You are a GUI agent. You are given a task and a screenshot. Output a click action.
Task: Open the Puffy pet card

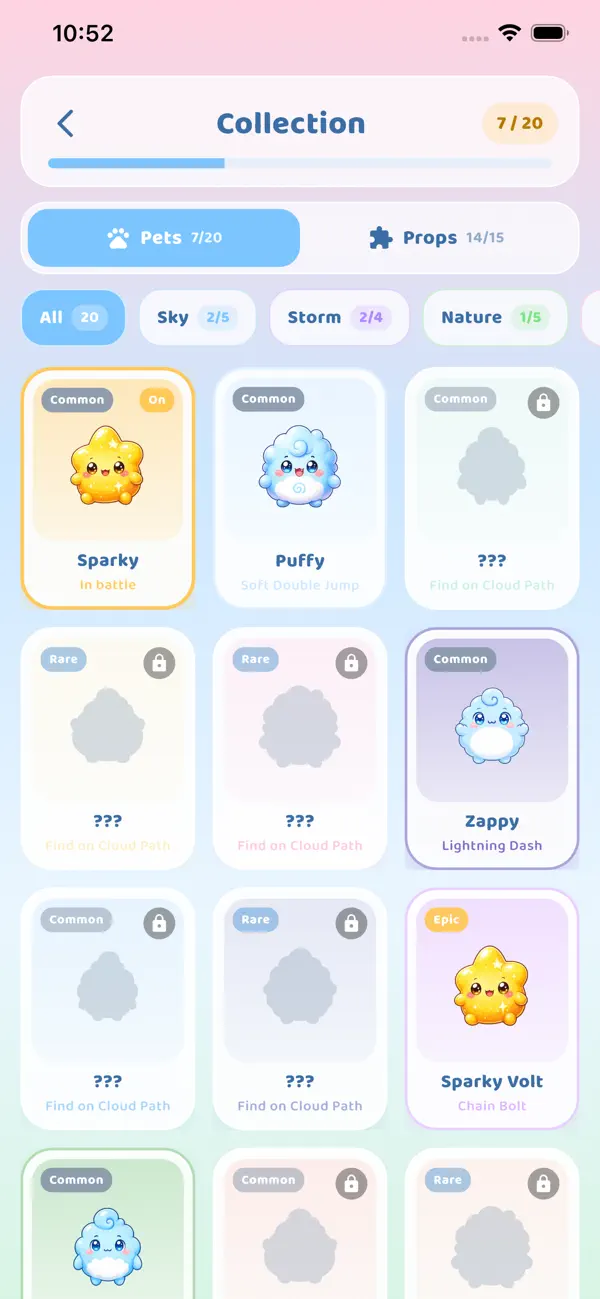point(300,488)
